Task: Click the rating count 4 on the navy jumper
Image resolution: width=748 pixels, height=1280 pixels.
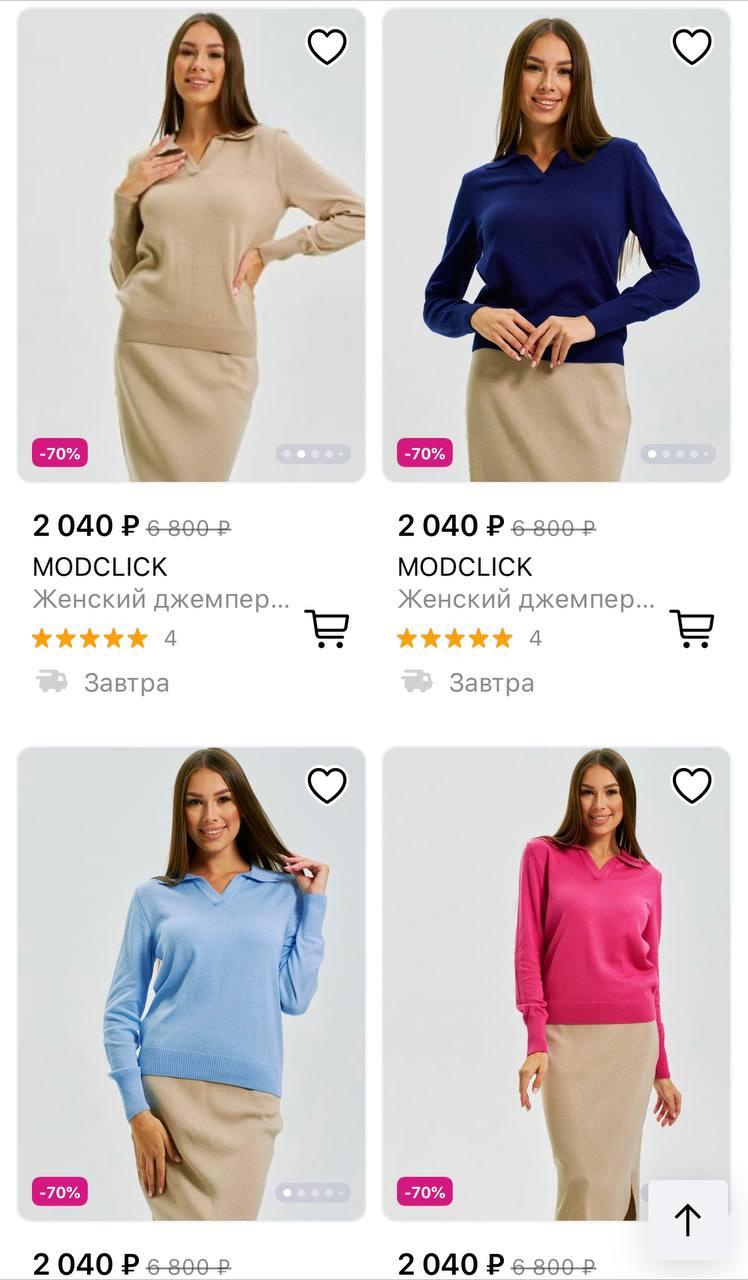Action: (x=535, y=637)
